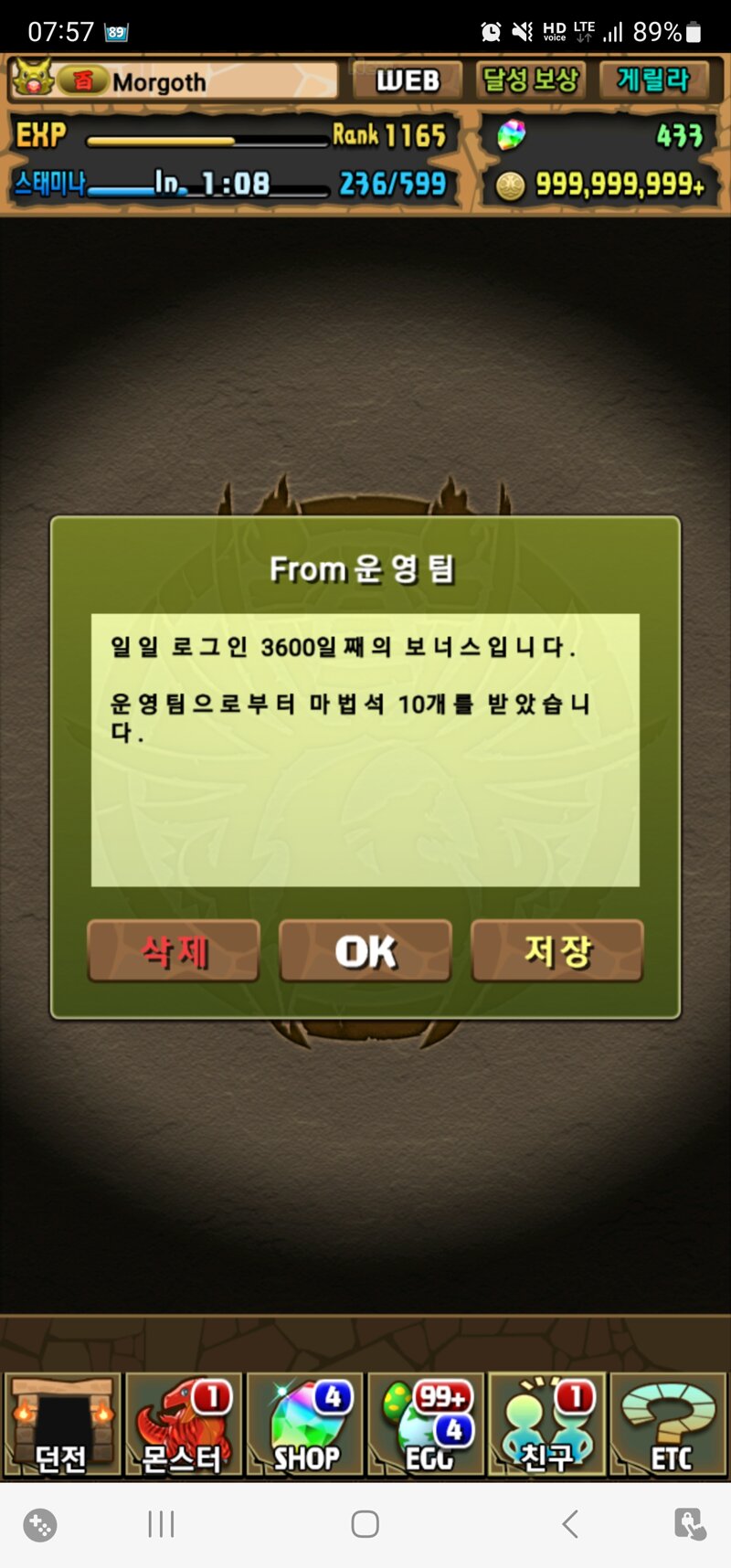
Task: Open 달성 보상 achievement rewards
Action: pyautogui.click(x=530, y=80)
